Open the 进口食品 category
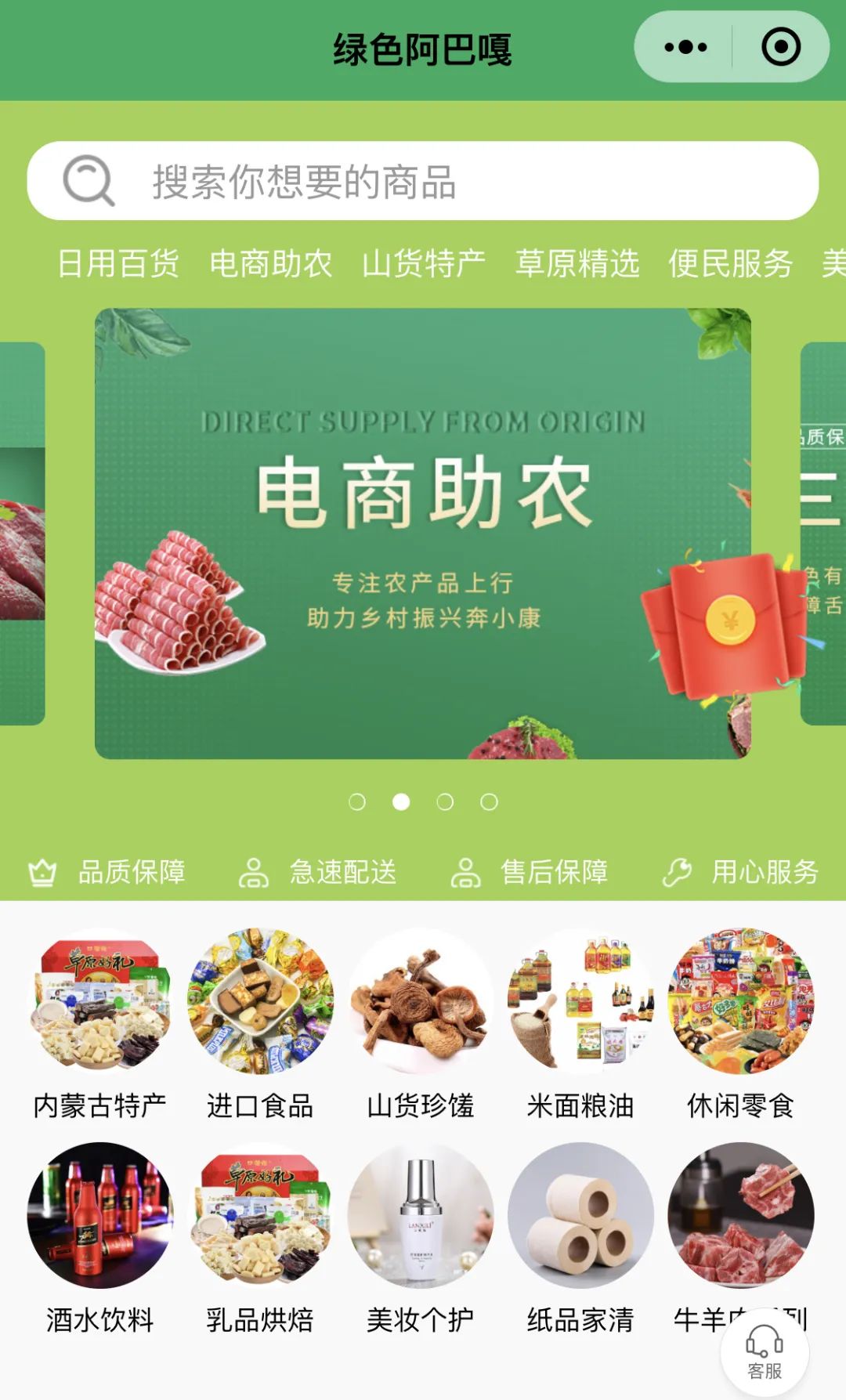Image resolution: width=846 pixels, height=1400 pixels. click(x=260, y=1023)
